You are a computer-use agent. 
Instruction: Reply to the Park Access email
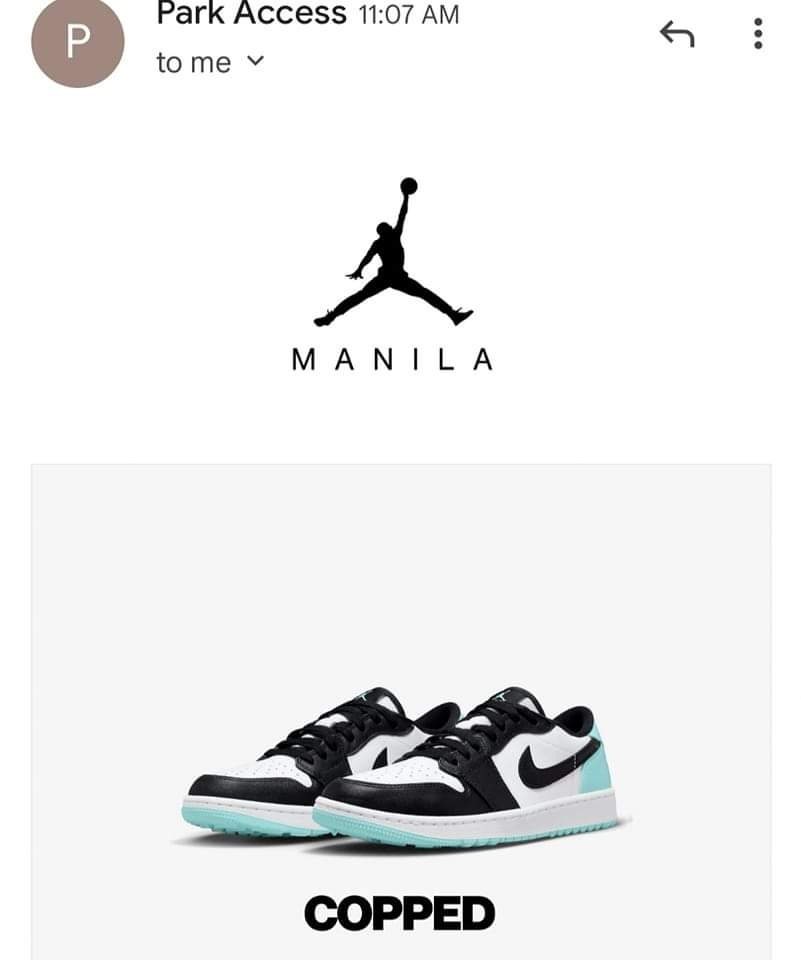[x=677, y=37]
